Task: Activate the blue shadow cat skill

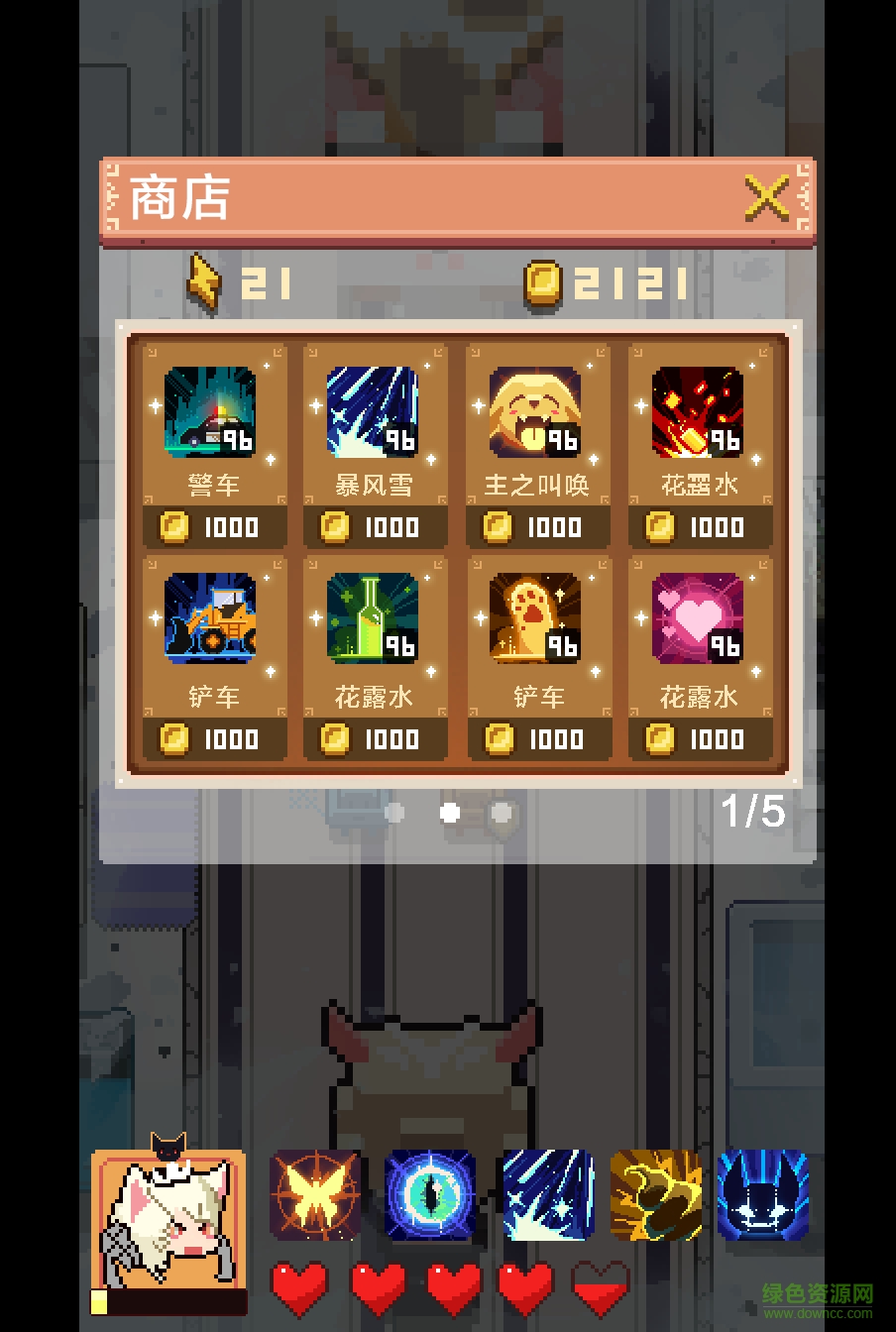Action: pos(763,1195)
